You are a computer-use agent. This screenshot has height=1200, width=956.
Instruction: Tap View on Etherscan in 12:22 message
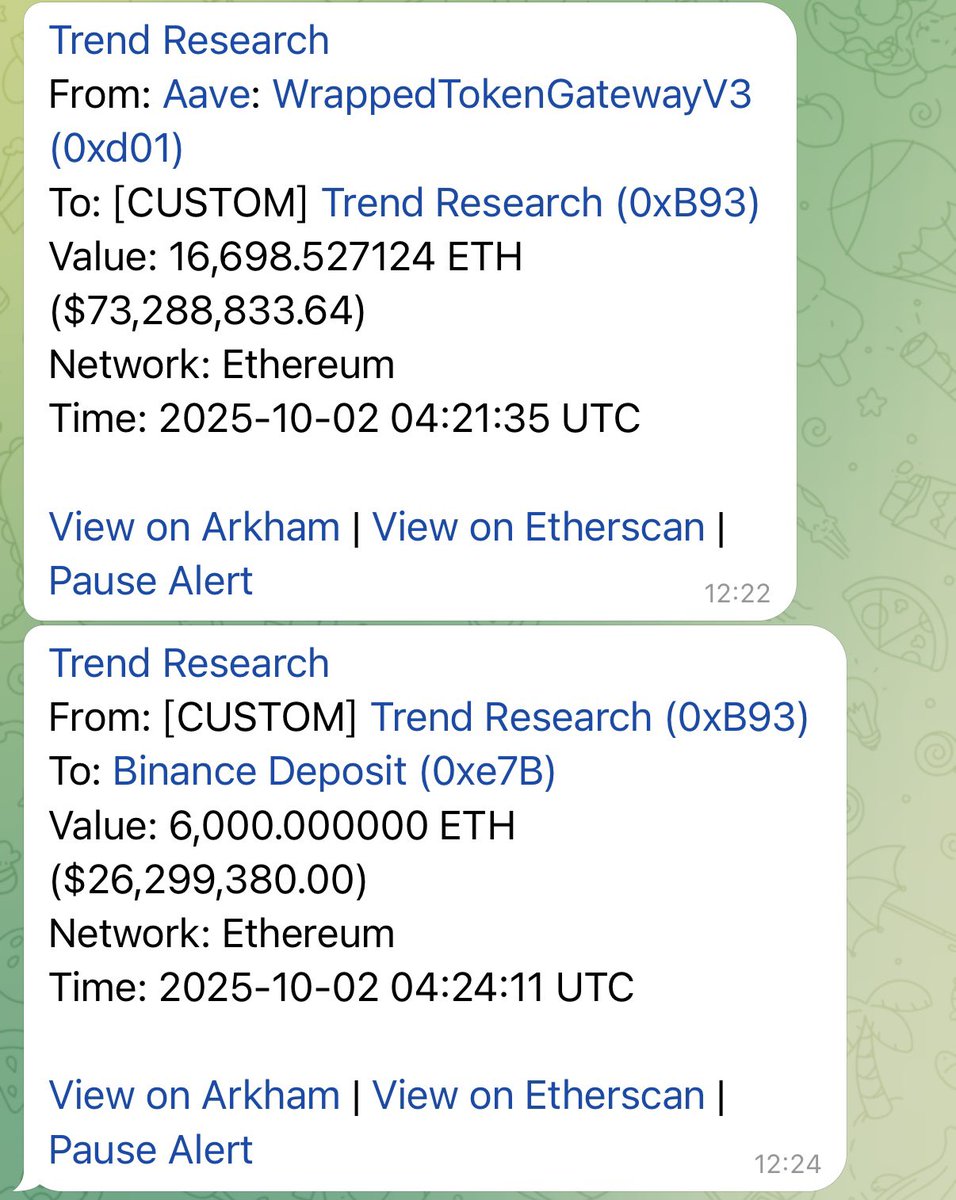point(538,526)
